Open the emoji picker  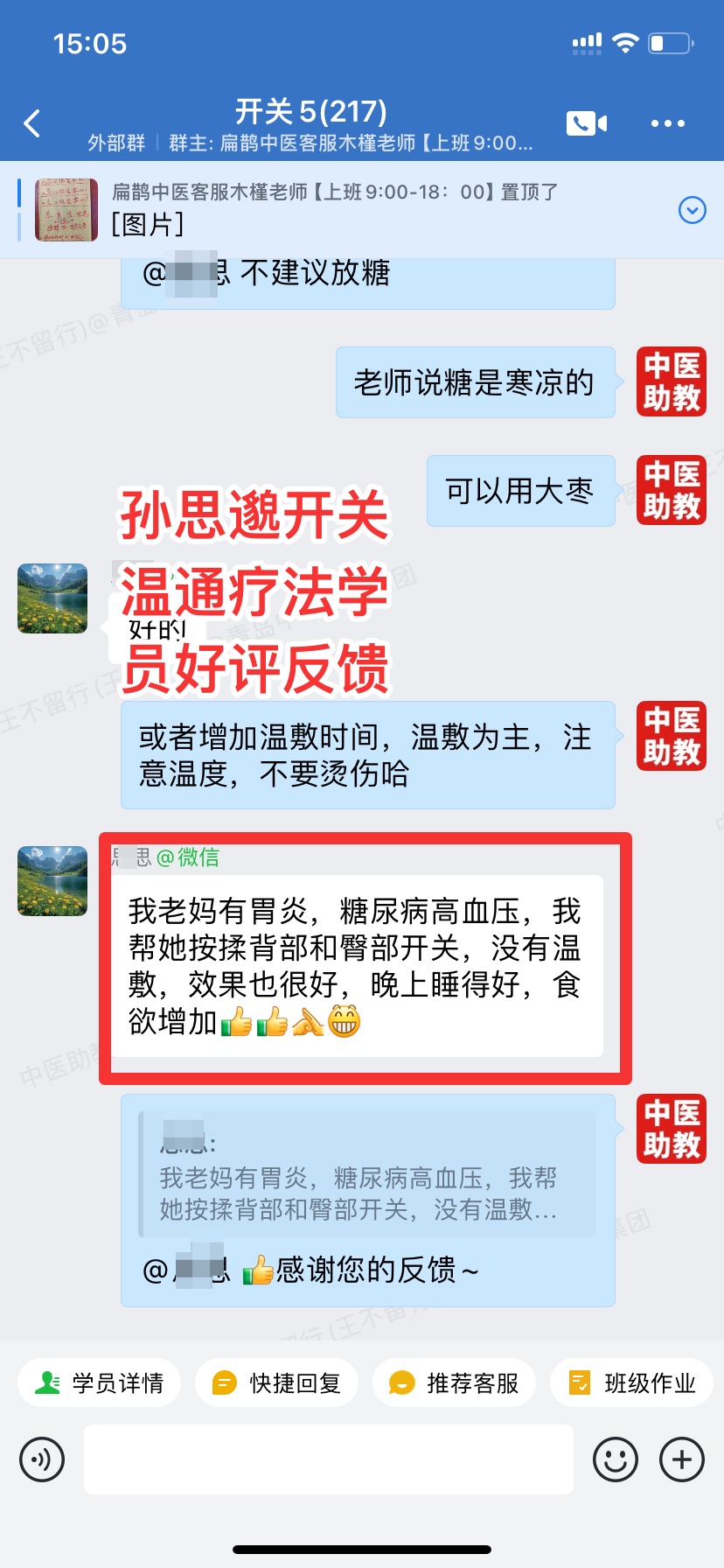616,1459
